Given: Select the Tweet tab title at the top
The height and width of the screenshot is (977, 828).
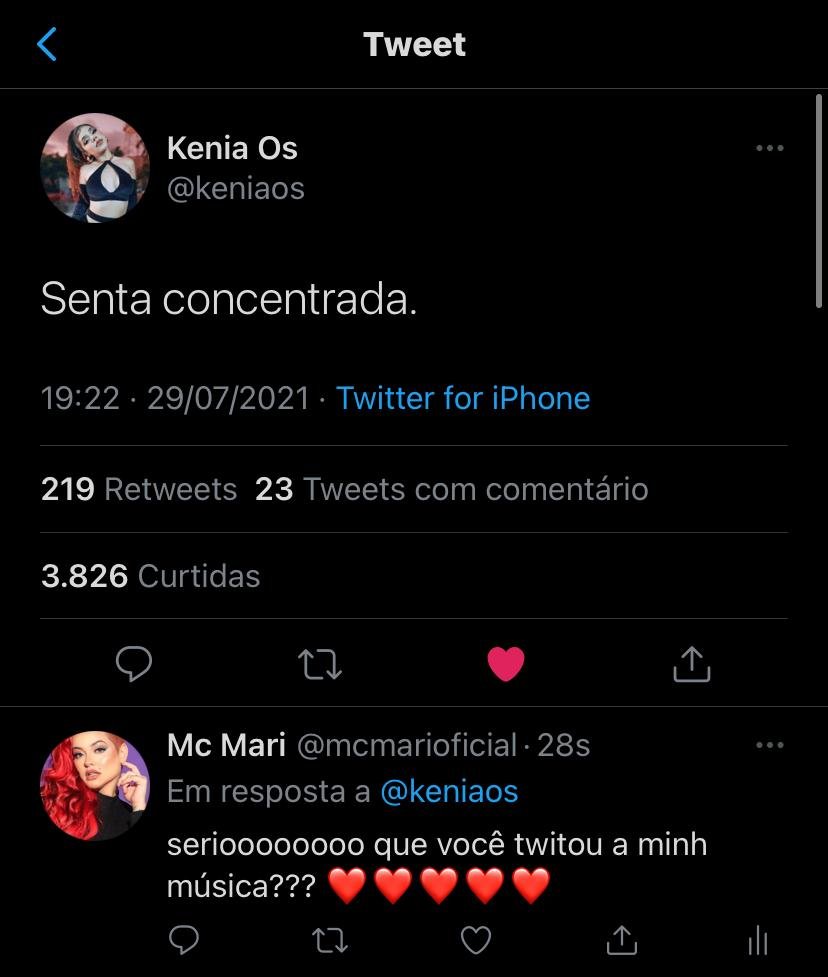Looking at the screenshot, I should (x=414, y=43).
